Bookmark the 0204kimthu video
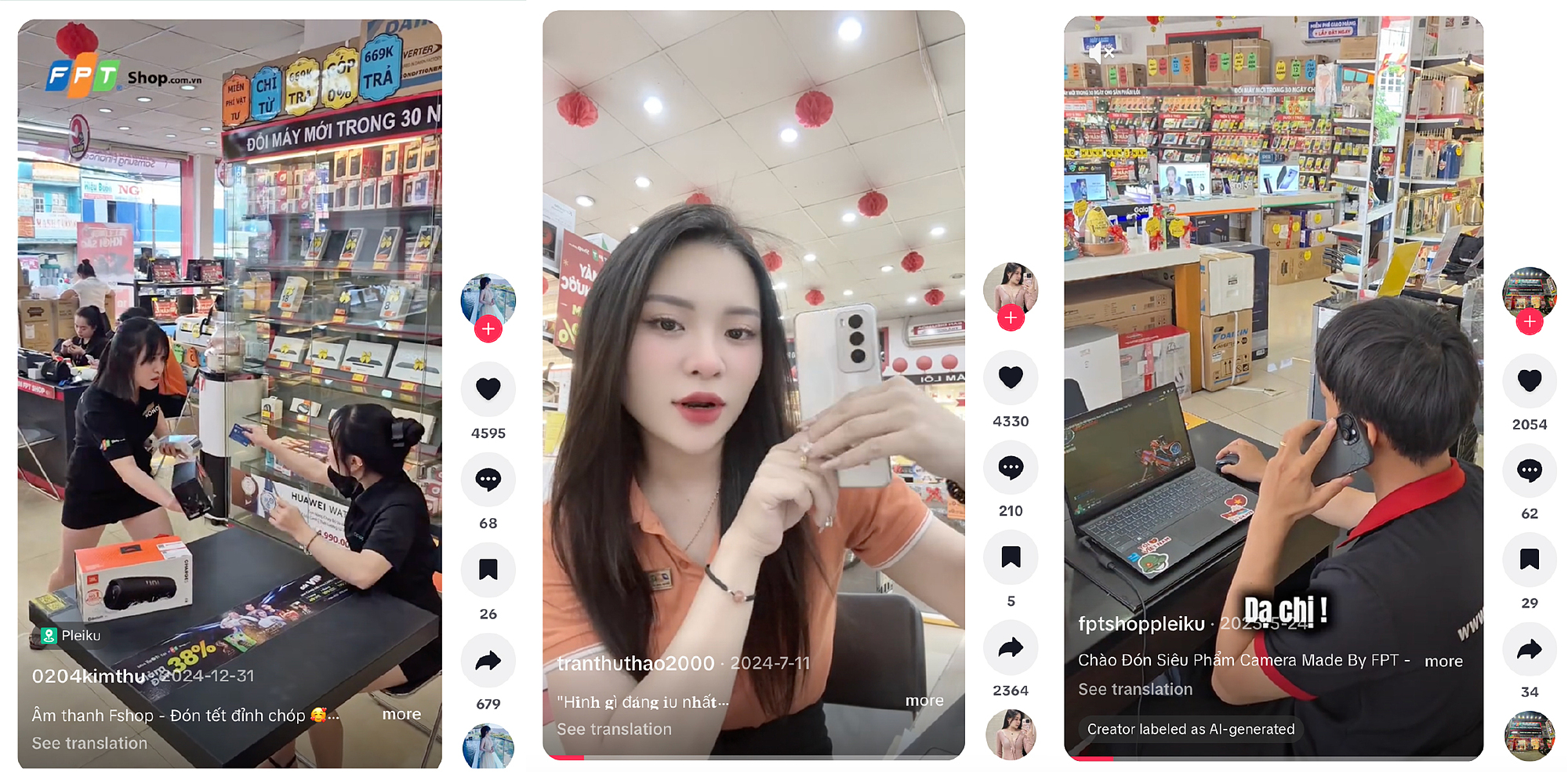Viewport: 1568px width, 772px height. pyautogui.click(x=488, y=570)
